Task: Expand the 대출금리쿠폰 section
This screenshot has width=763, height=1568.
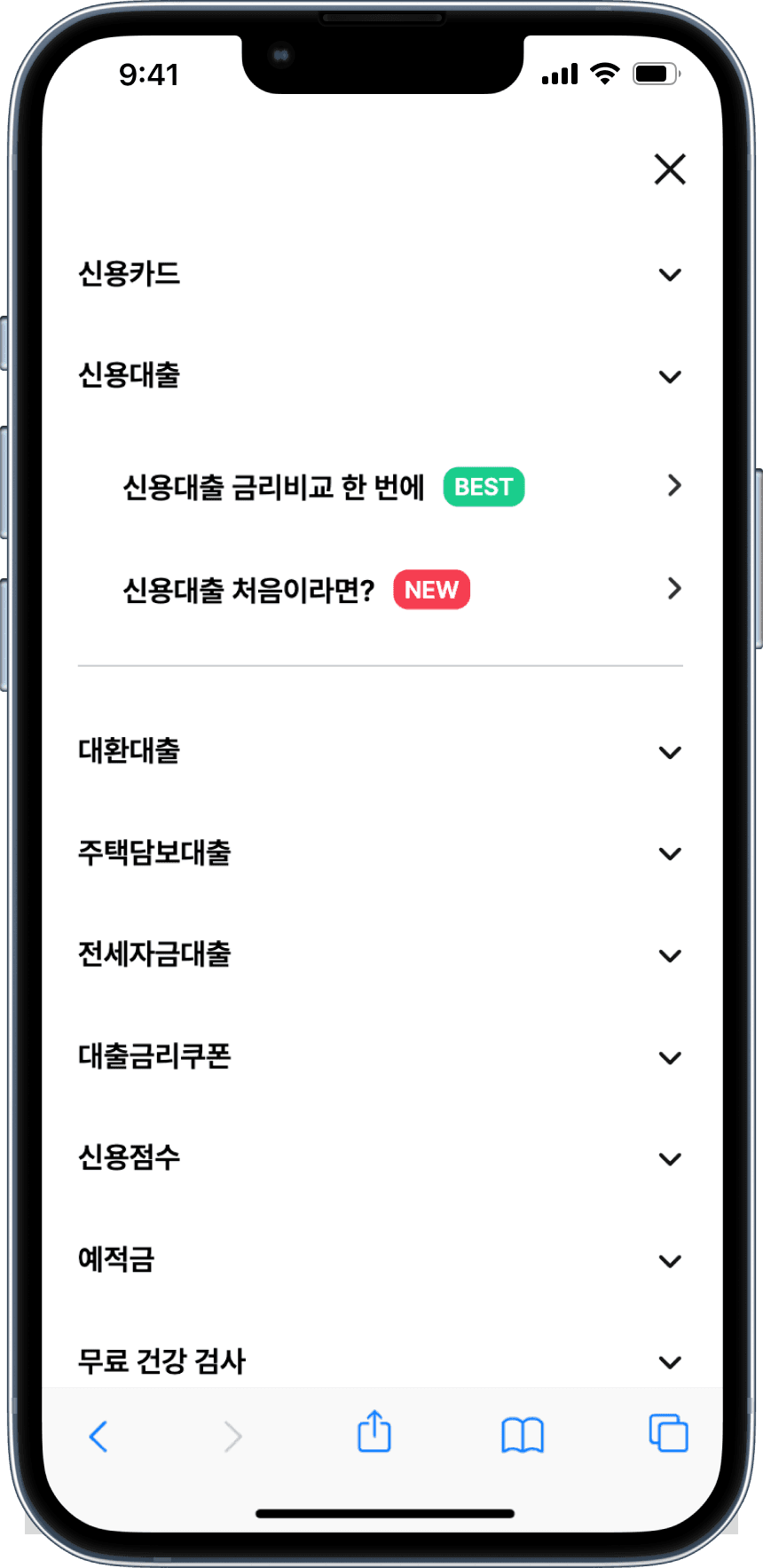Action: 670,1057
